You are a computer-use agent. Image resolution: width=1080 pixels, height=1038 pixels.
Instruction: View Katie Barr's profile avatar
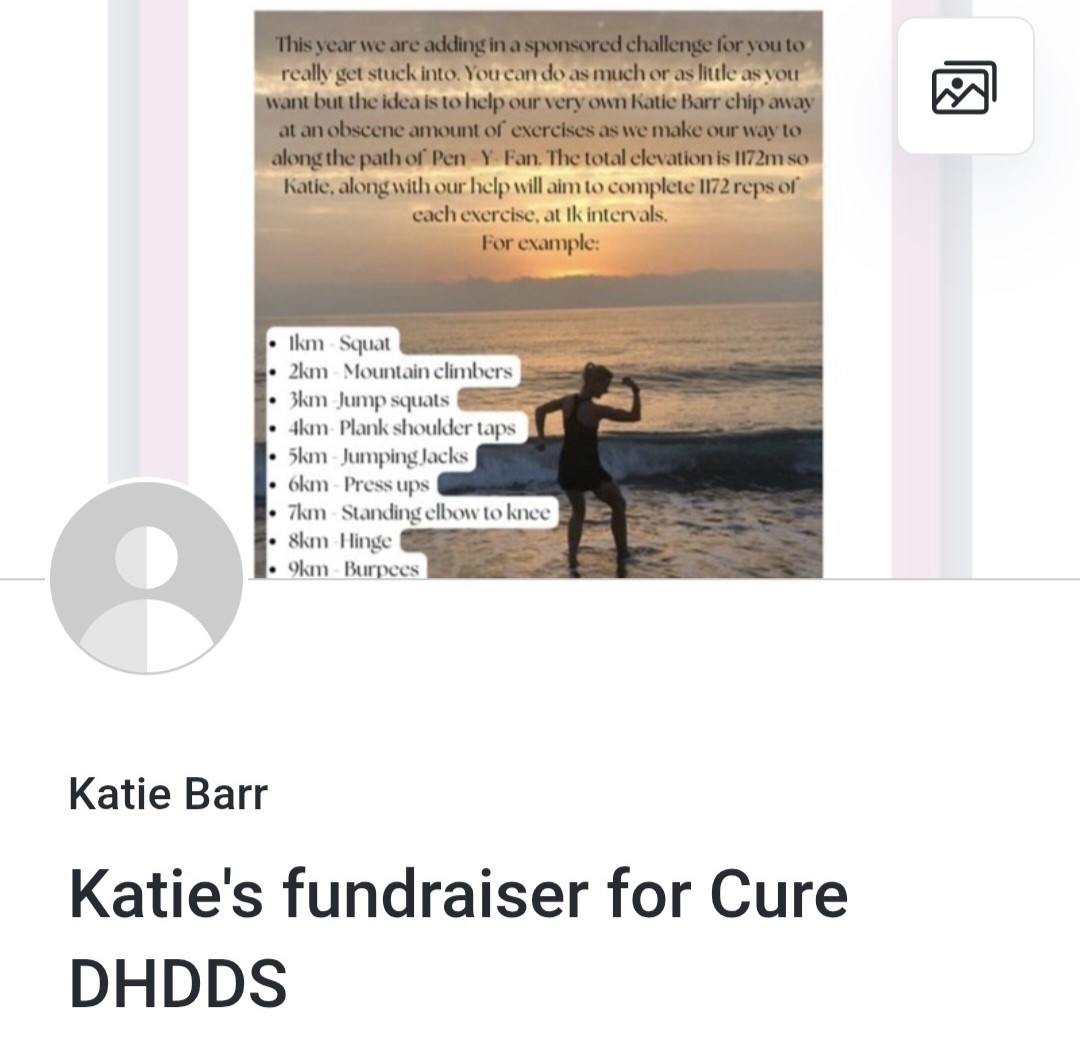[147, 577]
